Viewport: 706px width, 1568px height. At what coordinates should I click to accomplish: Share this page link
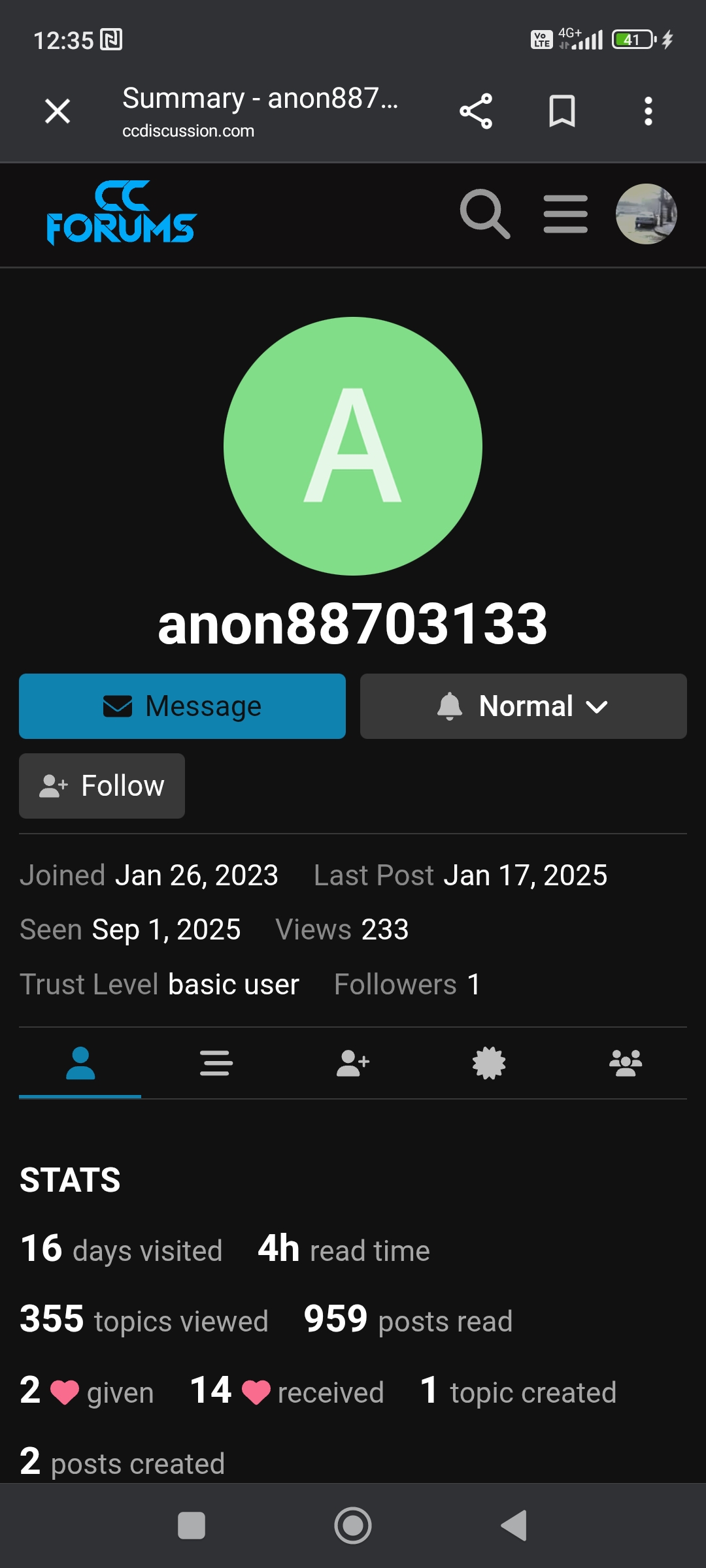(x=476, y=111)
